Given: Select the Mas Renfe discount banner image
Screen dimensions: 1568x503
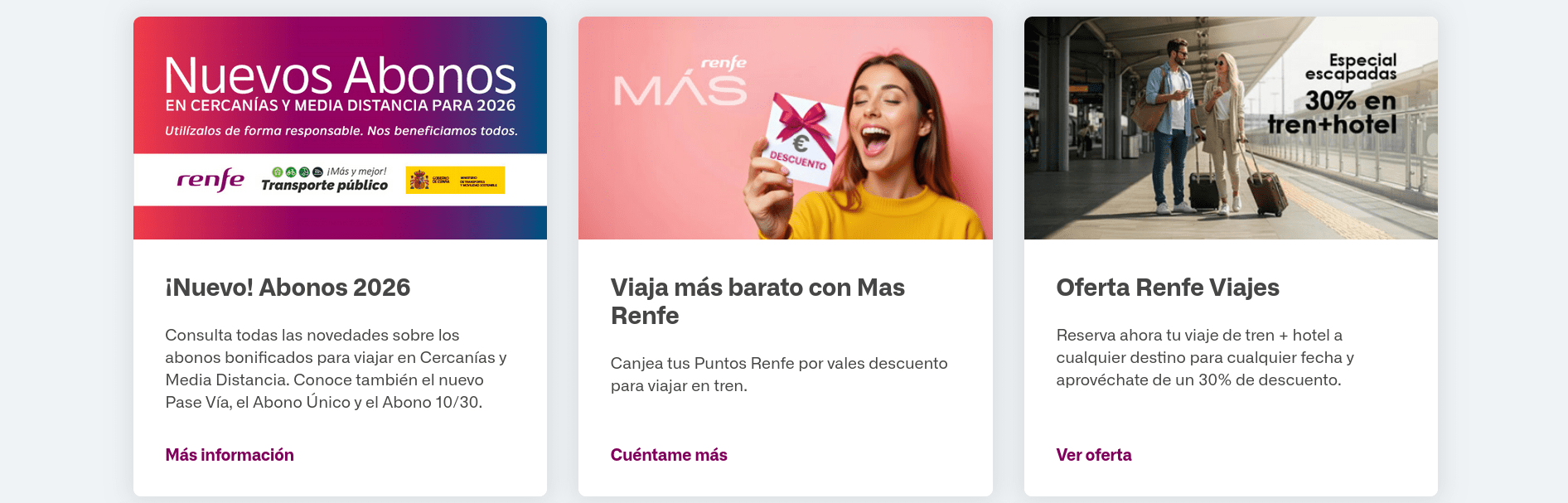Looking at the screenshot, I should 785,128.
